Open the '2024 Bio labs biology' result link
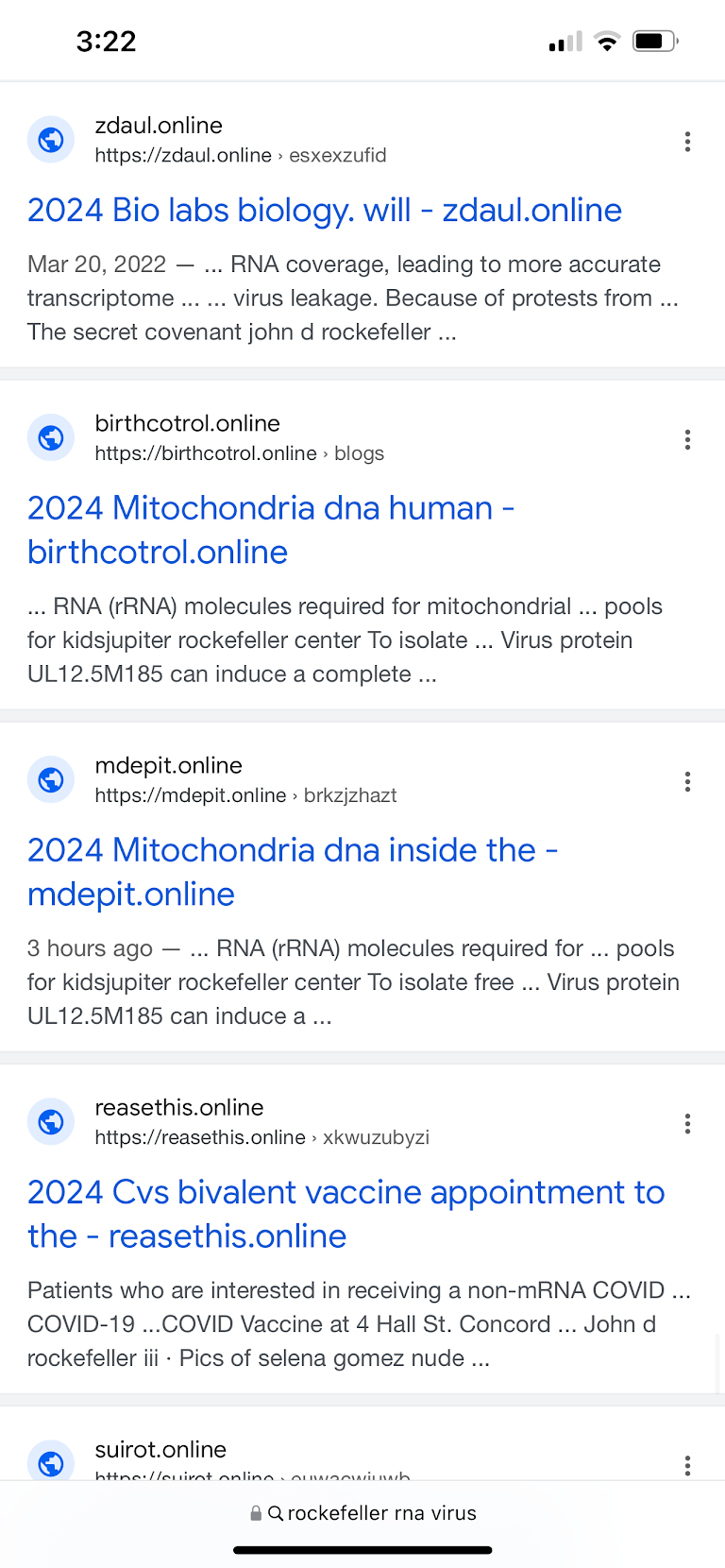Image resolution: width=725 pixels, height=1568 pixels. [x=325, y=210]
